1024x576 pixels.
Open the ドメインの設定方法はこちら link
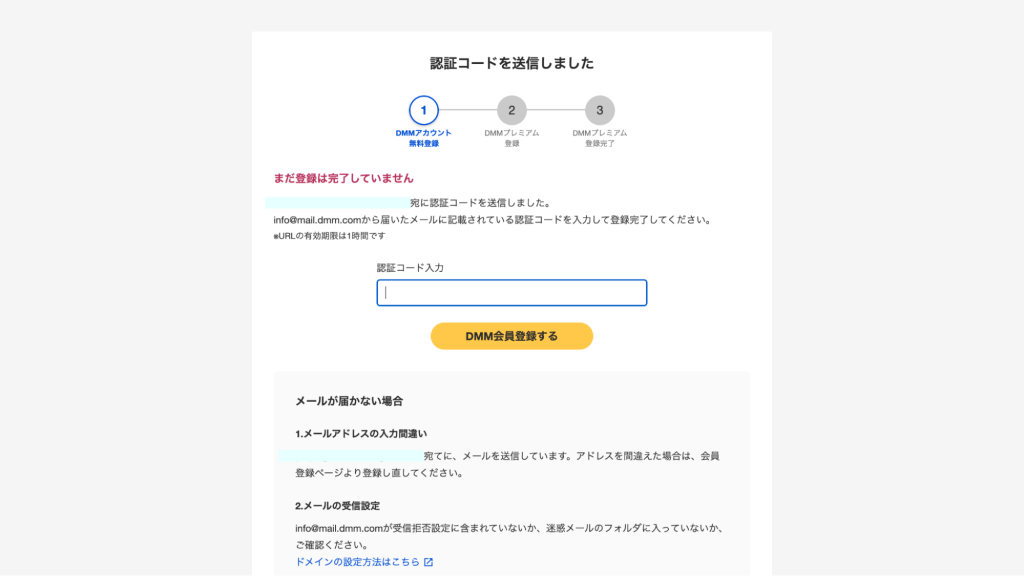click(358, 562)
